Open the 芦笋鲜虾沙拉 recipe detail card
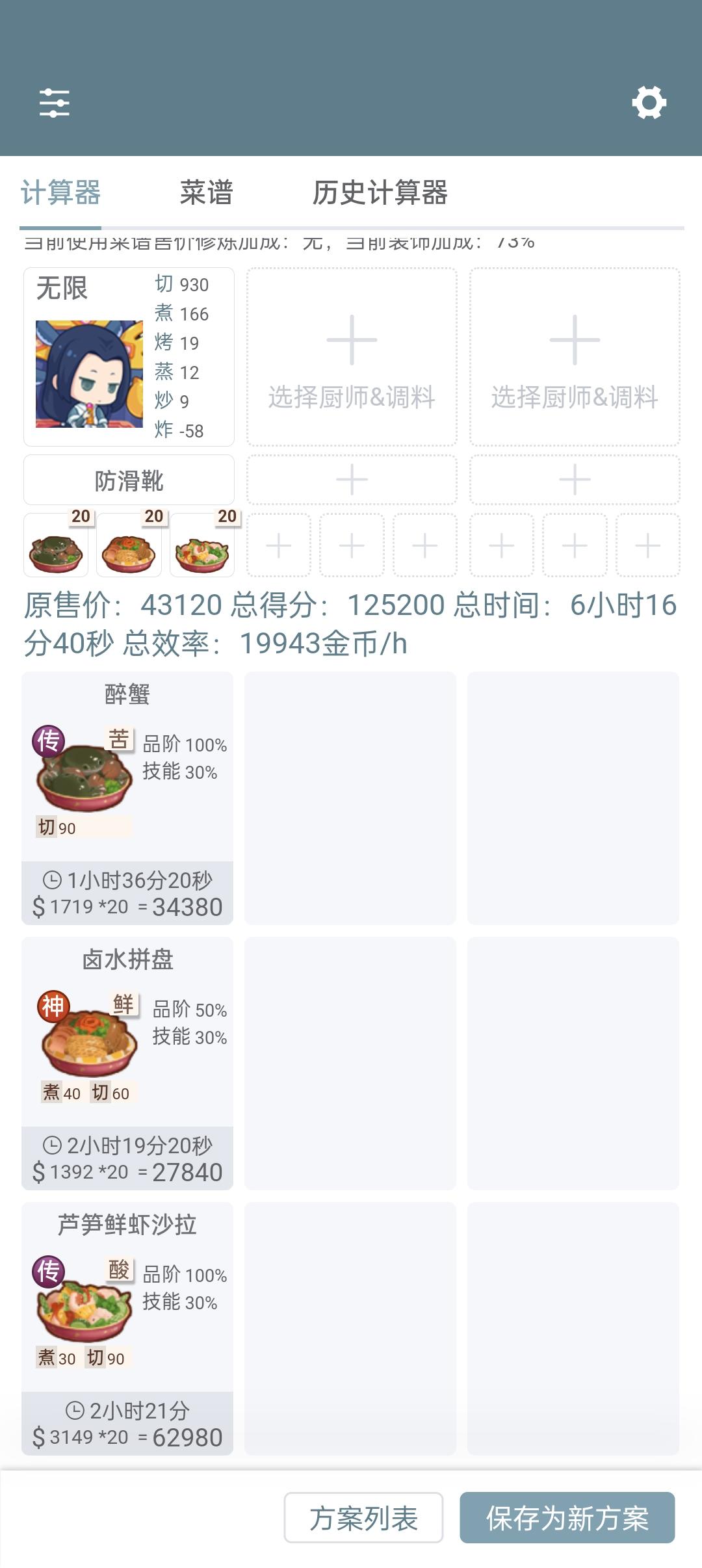The width and height of the screenshot is (702, 1568). click(127, 1328)
